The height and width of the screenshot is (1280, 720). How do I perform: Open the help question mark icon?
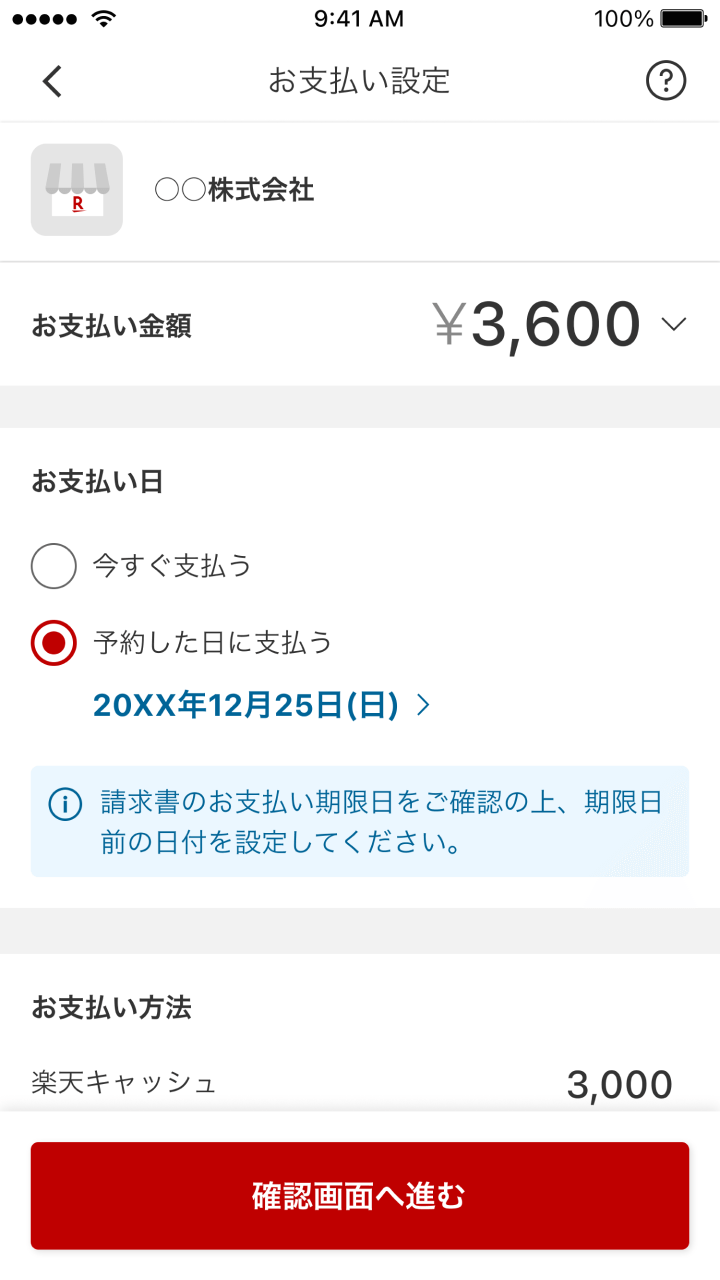(666, 81)
